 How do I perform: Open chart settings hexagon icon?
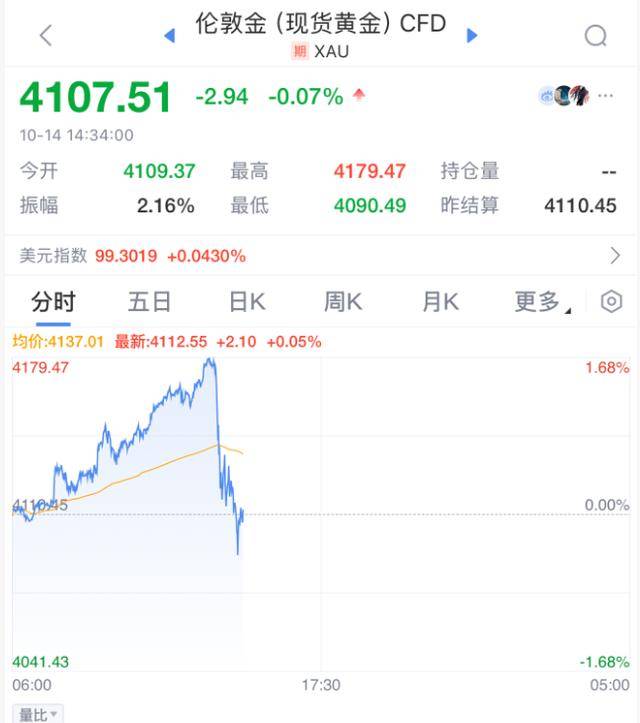coord(611,302)
